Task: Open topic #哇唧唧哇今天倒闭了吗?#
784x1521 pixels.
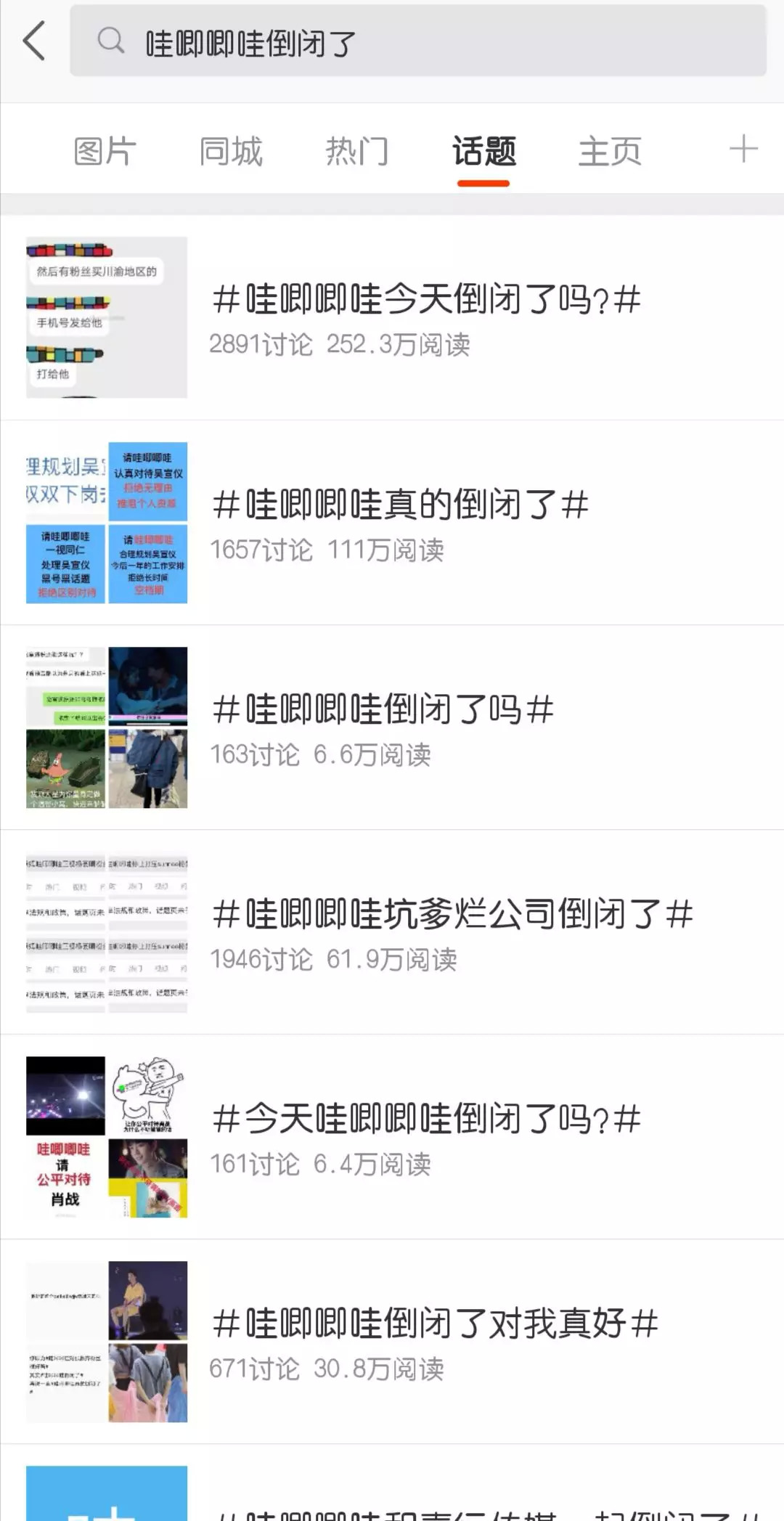Action: coord(426,299)
